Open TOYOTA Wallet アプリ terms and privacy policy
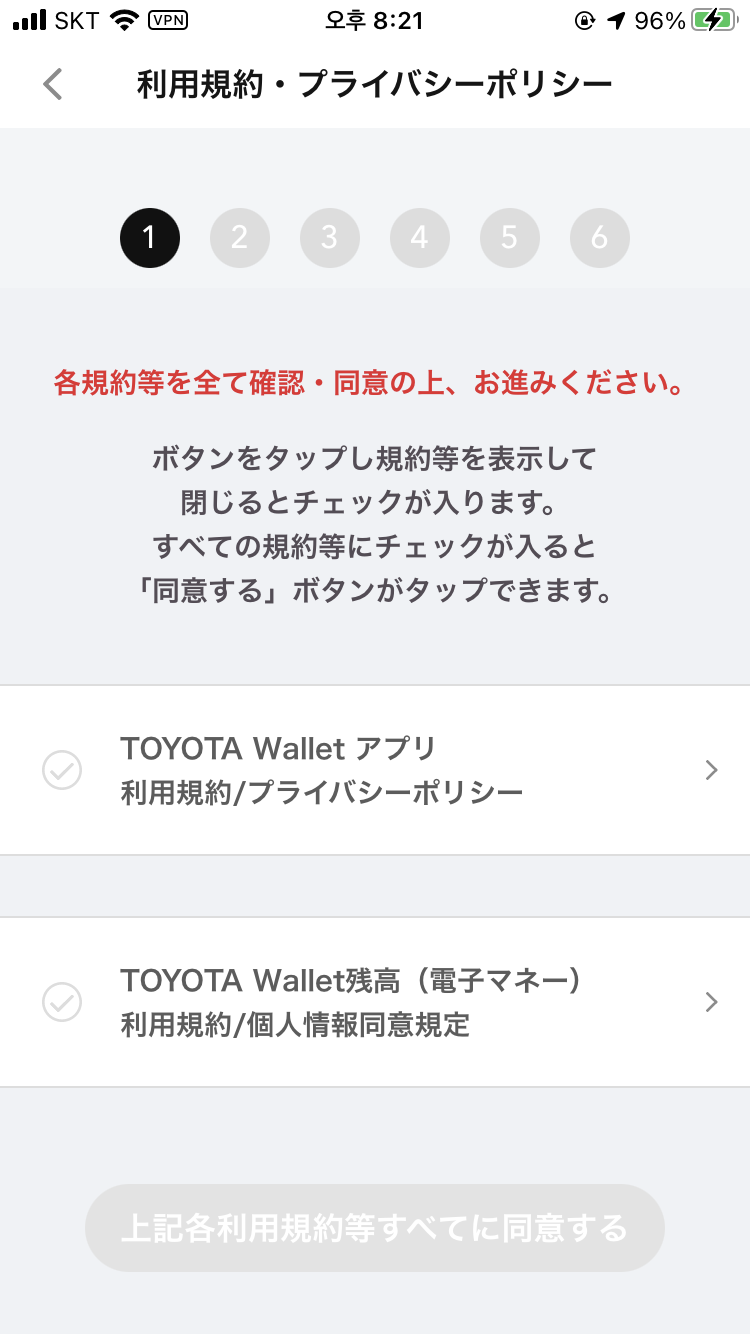This screenshot has width=750, height=1334. point(375,770)
